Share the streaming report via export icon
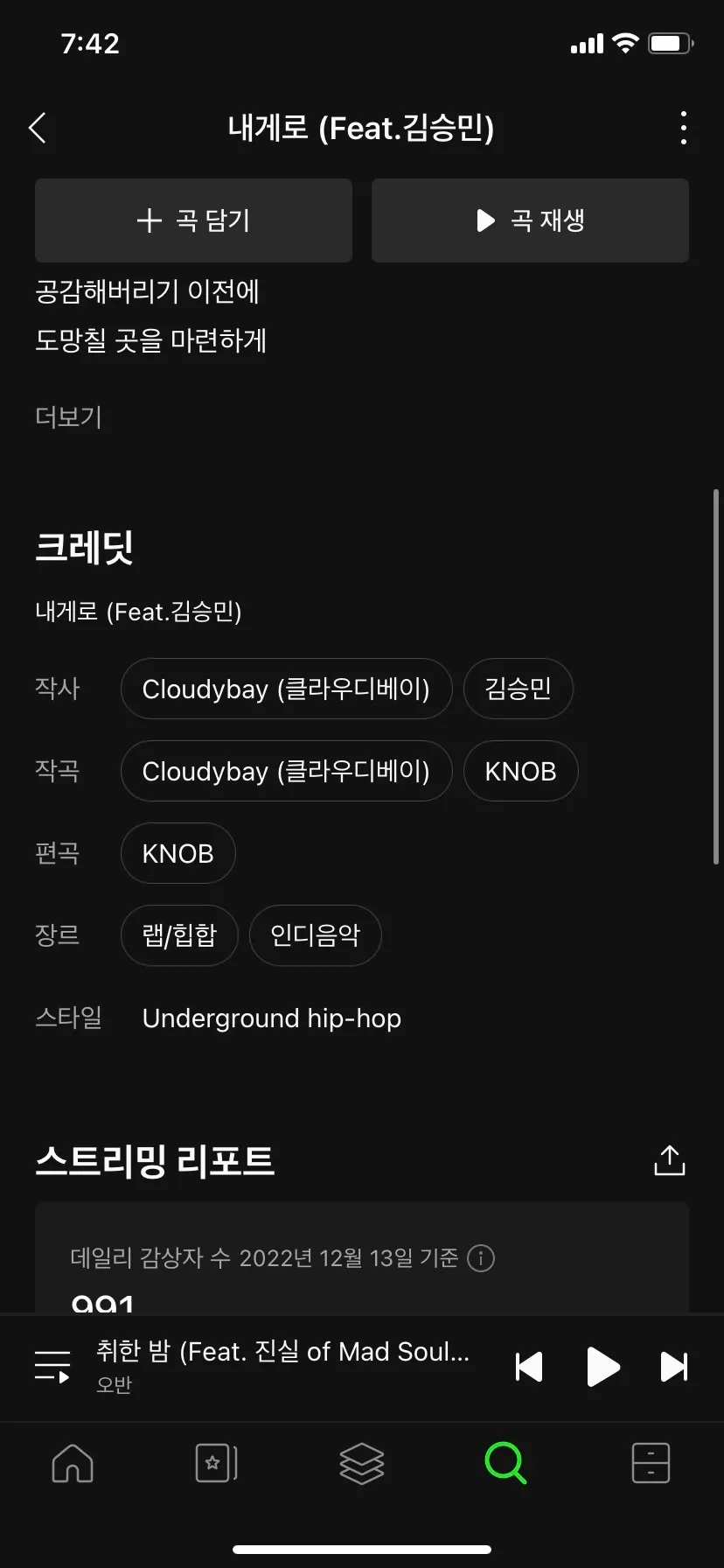Image resolution: width=724 pixels, height=1568 pixels. [x=668, y=1159]
